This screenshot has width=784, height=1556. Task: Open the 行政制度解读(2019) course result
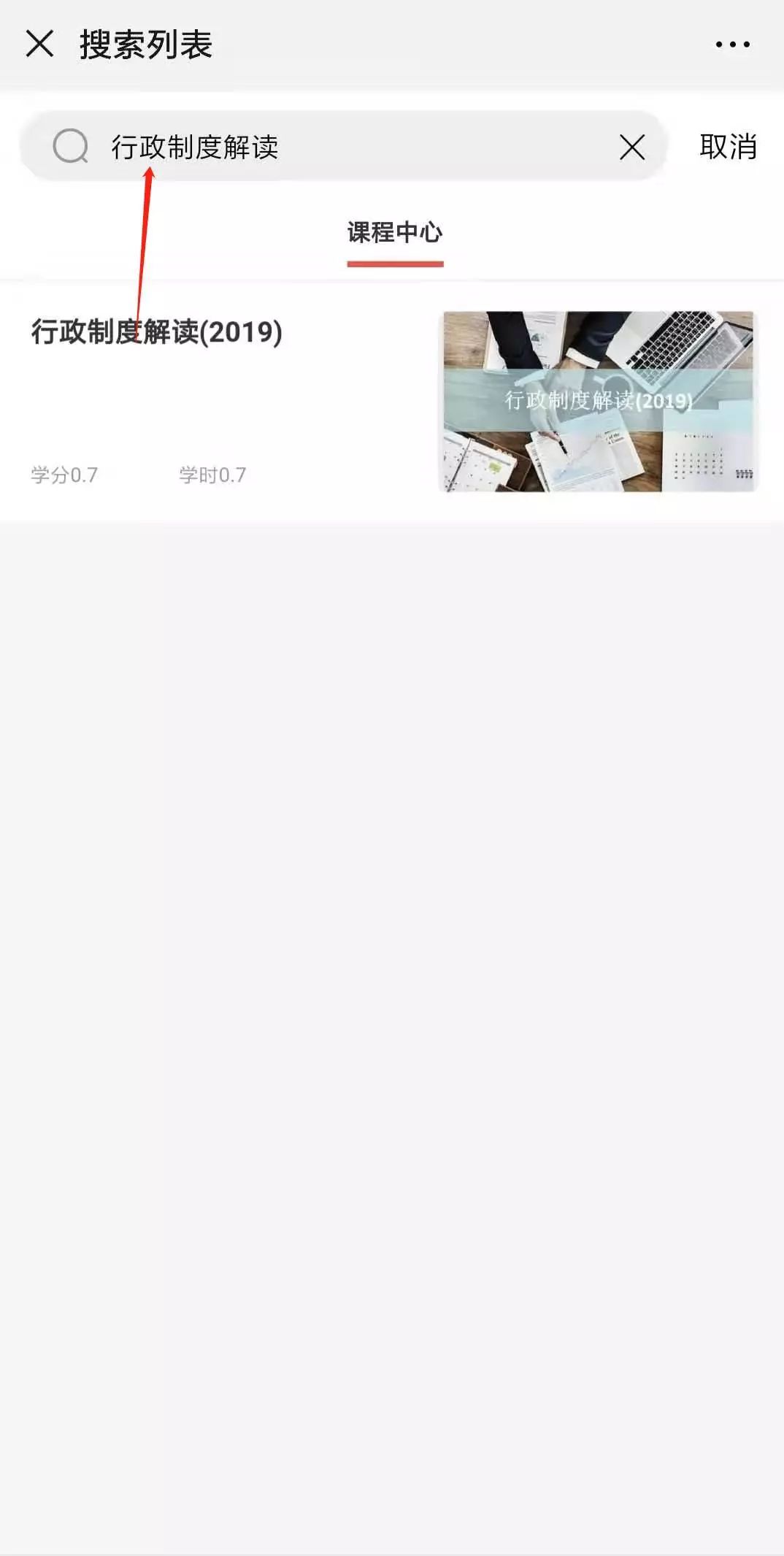(x=157, y=332)
